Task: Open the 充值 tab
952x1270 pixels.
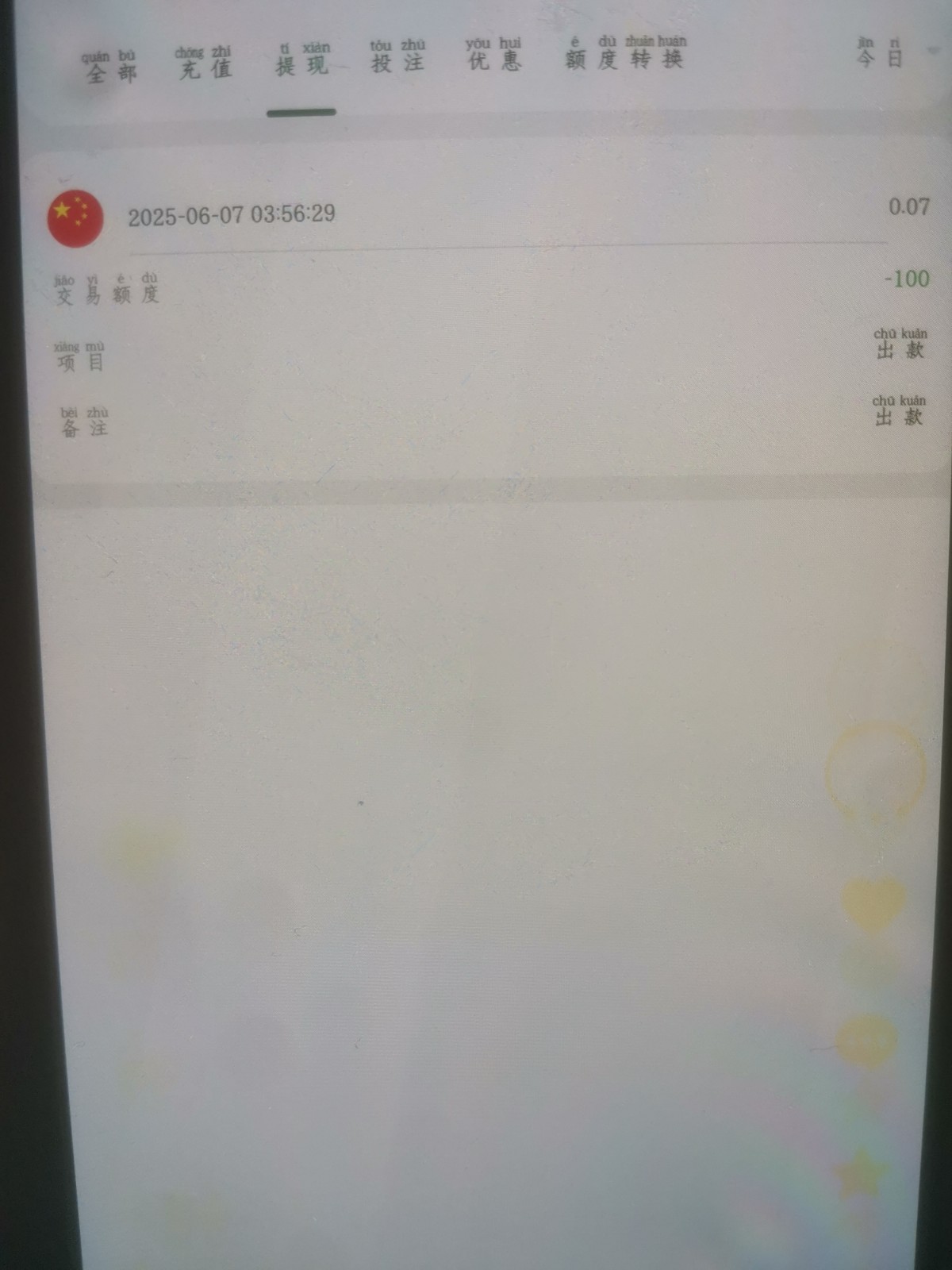Action: click(x=205, y=66)
